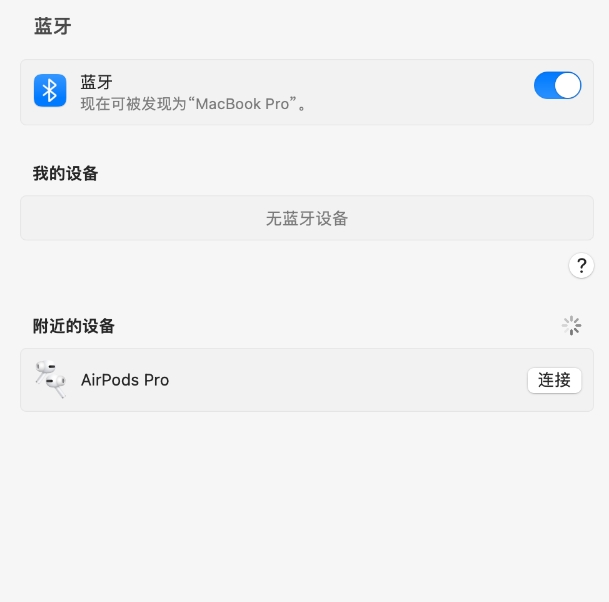Tap 连接 for AirPods Pro

[554, 380]
